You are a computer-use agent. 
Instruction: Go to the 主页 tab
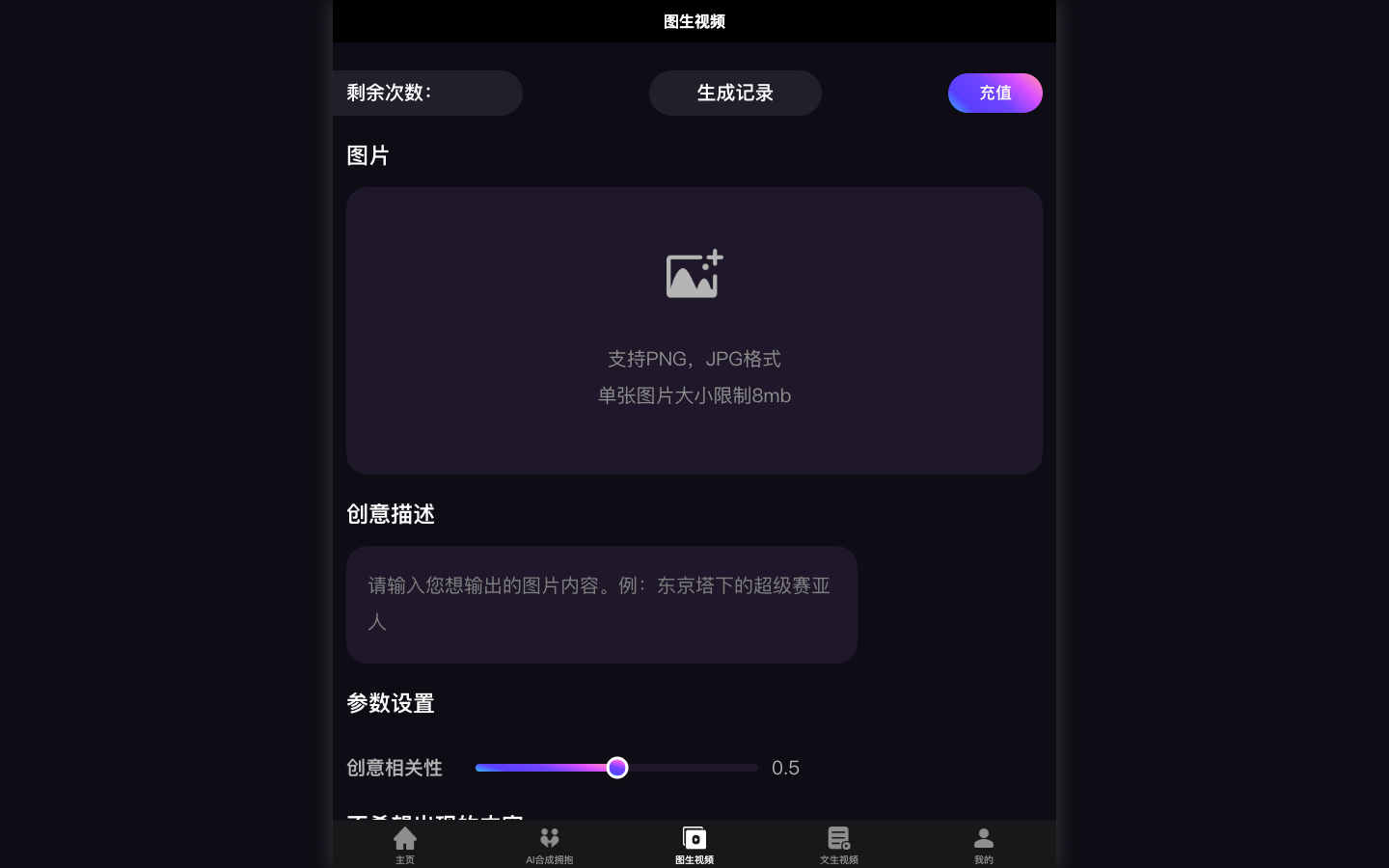tap(405, 844)
